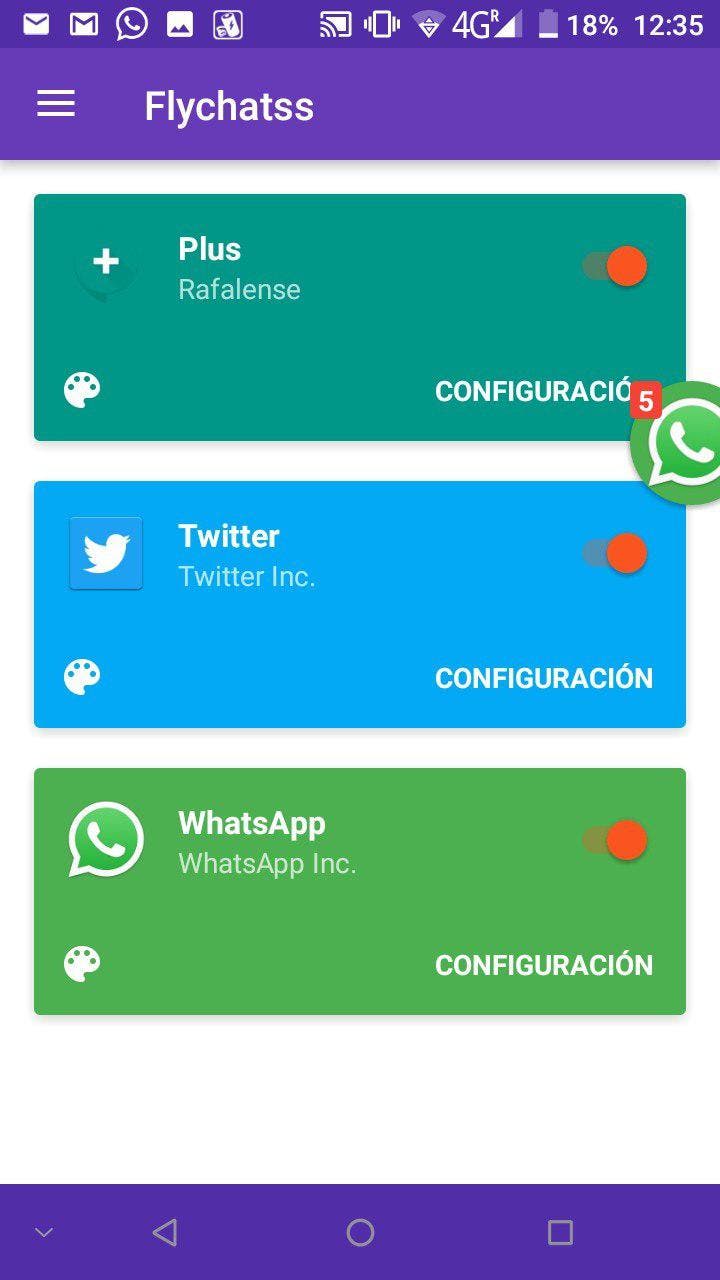Collapse the status bar with the down chevron

point(42,1232)
